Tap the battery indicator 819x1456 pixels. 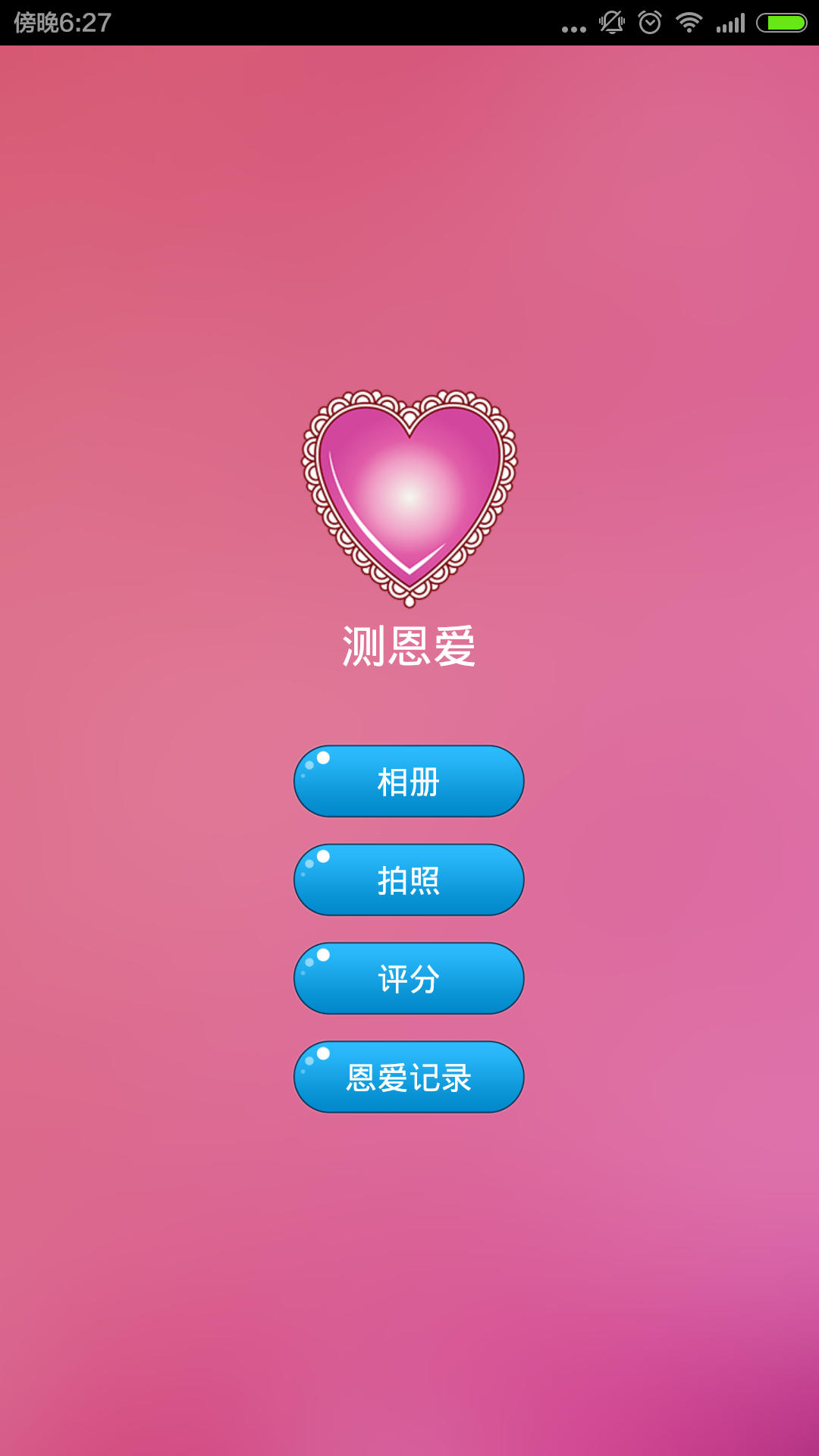pos(778,21)
